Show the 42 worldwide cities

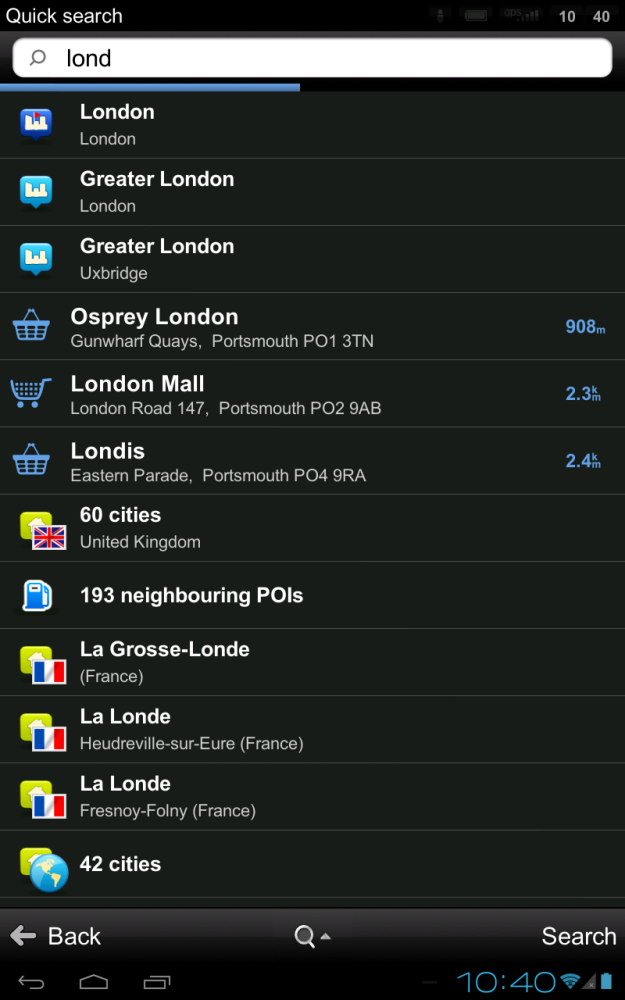[312, 864]
